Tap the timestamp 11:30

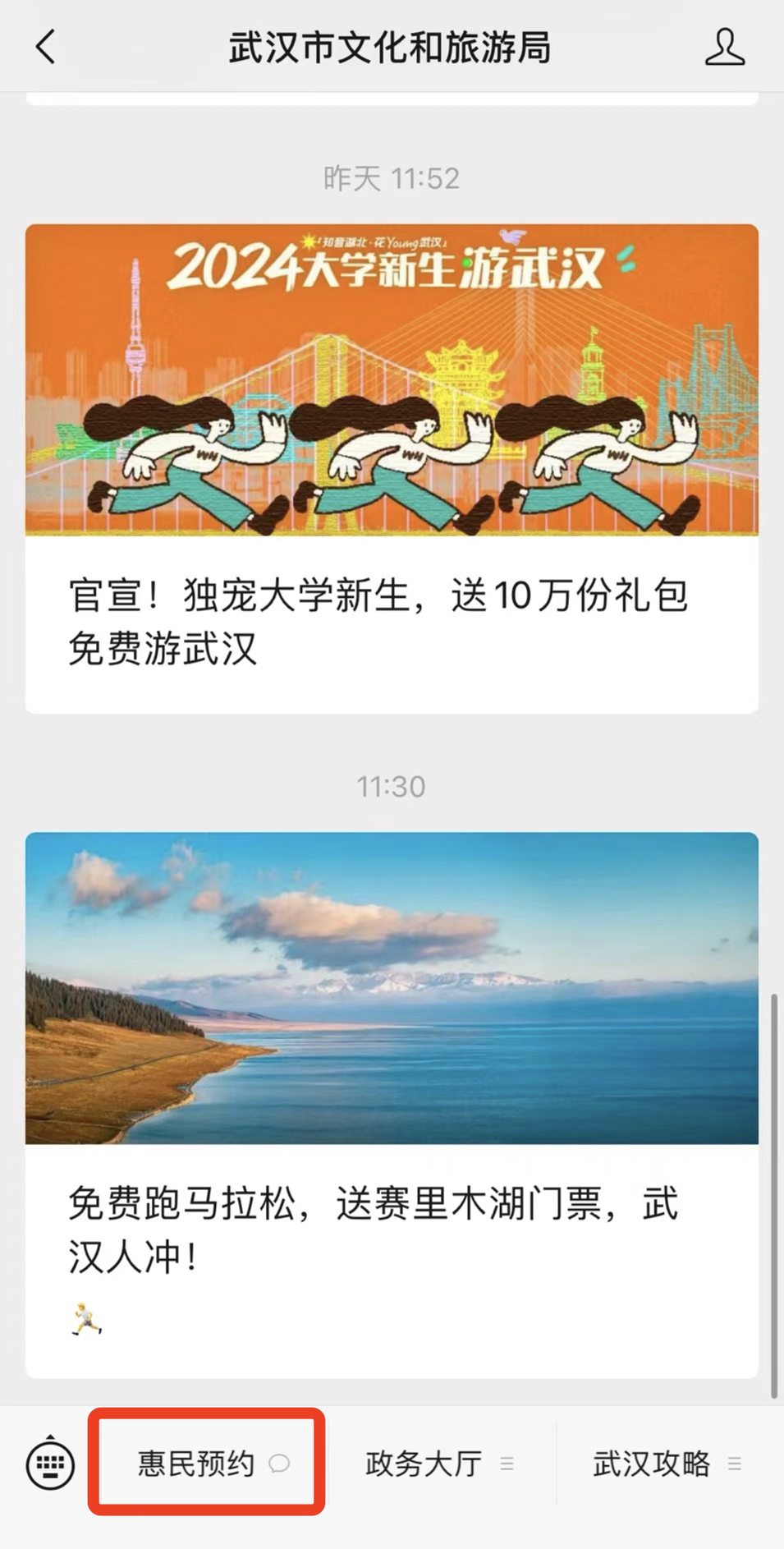click(x=392, y=786)
